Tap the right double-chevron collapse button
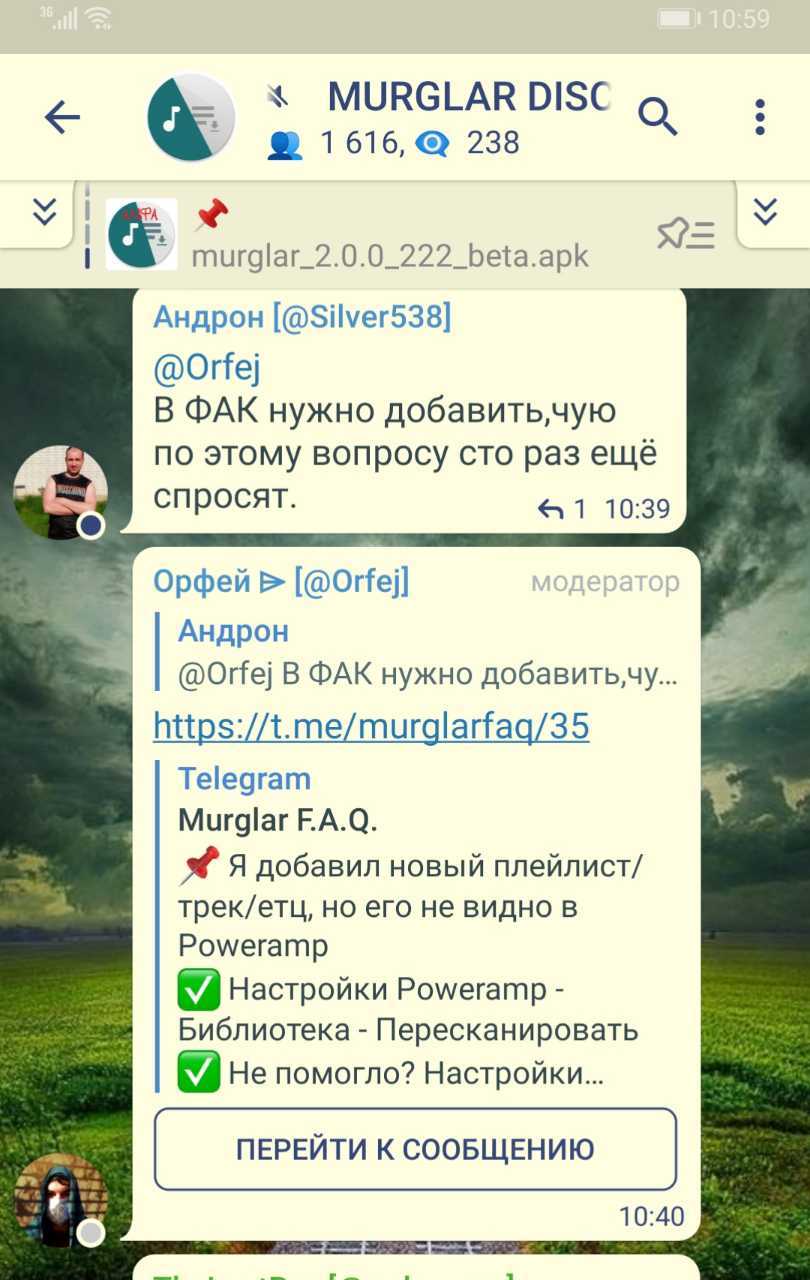Screen dimensions: 810x1280 pyautogui.click(x=765, y=212)
